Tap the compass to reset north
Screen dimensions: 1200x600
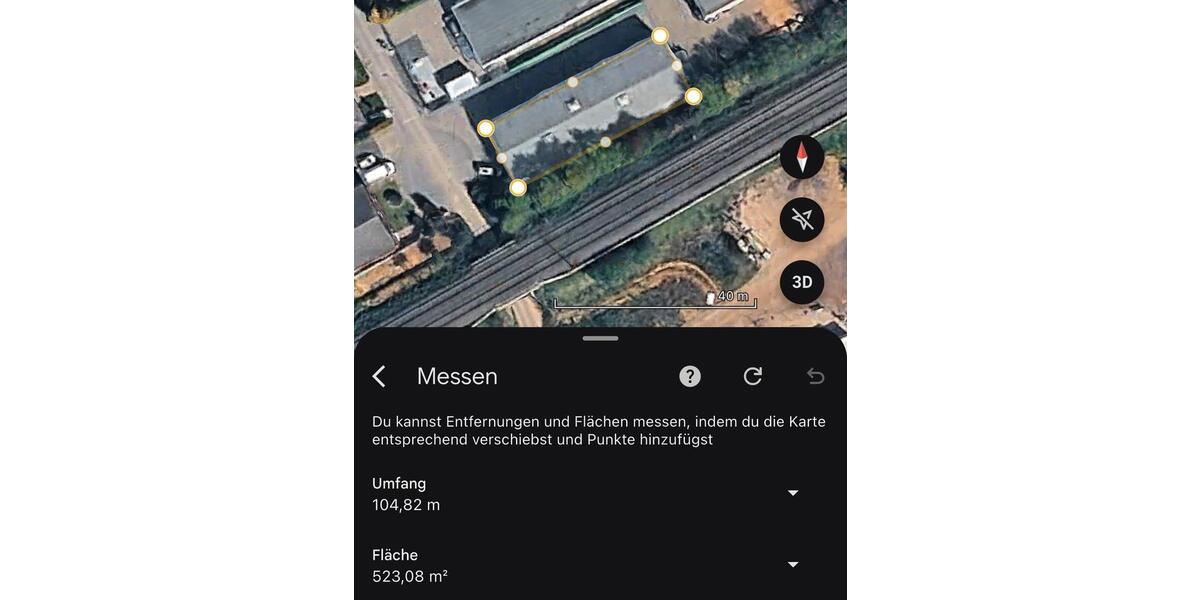(802, 157)
